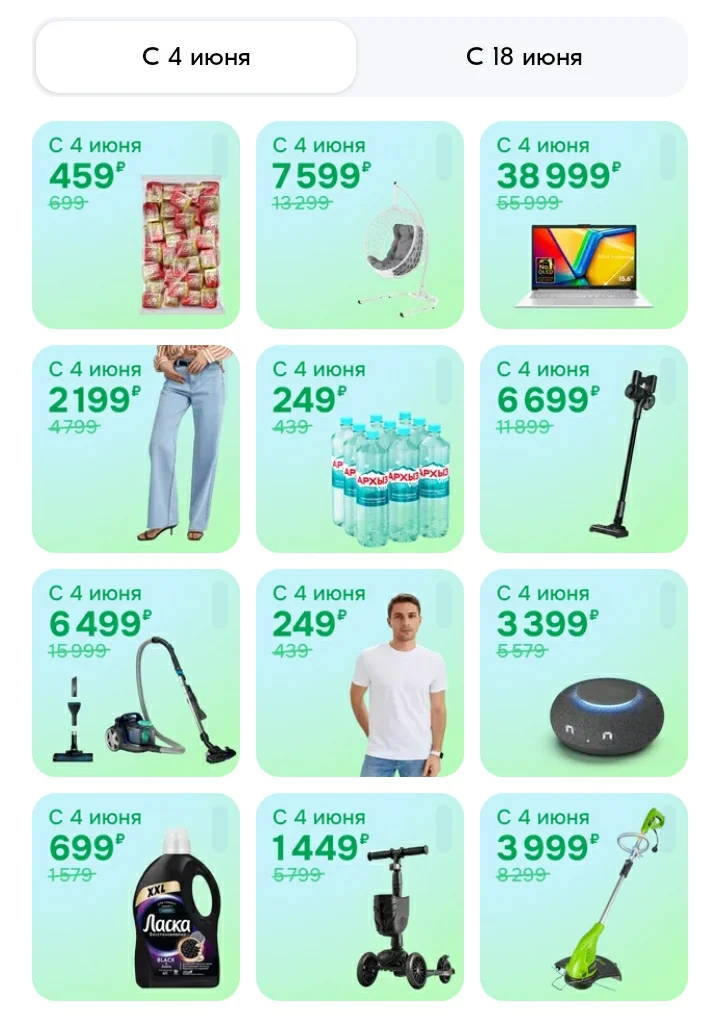Image resolution: width=719 pixels, height=1013 pixels.
Task: Switch to the С 18 июня tab
Action: [x=523, y=57]
